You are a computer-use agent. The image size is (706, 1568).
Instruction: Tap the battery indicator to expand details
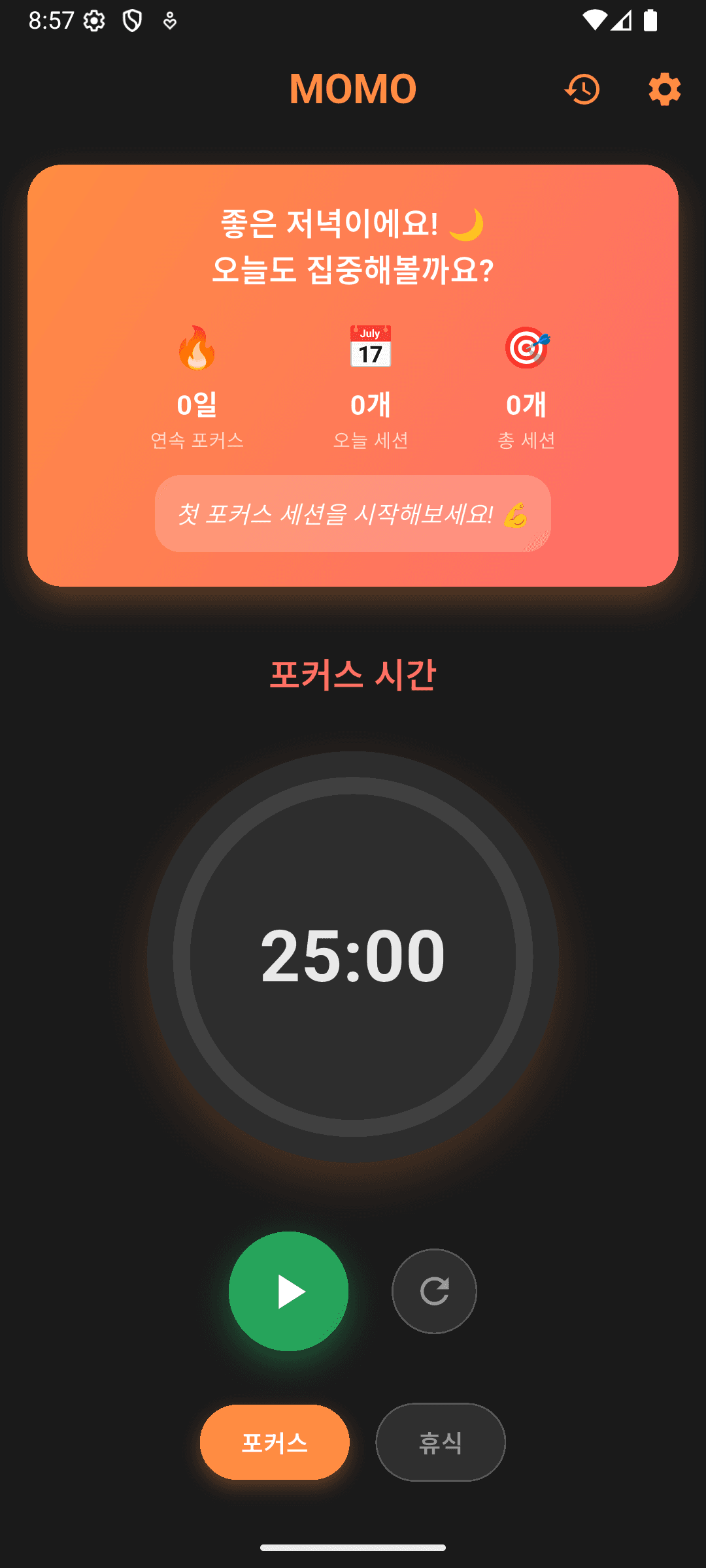(x=654, y=20)
